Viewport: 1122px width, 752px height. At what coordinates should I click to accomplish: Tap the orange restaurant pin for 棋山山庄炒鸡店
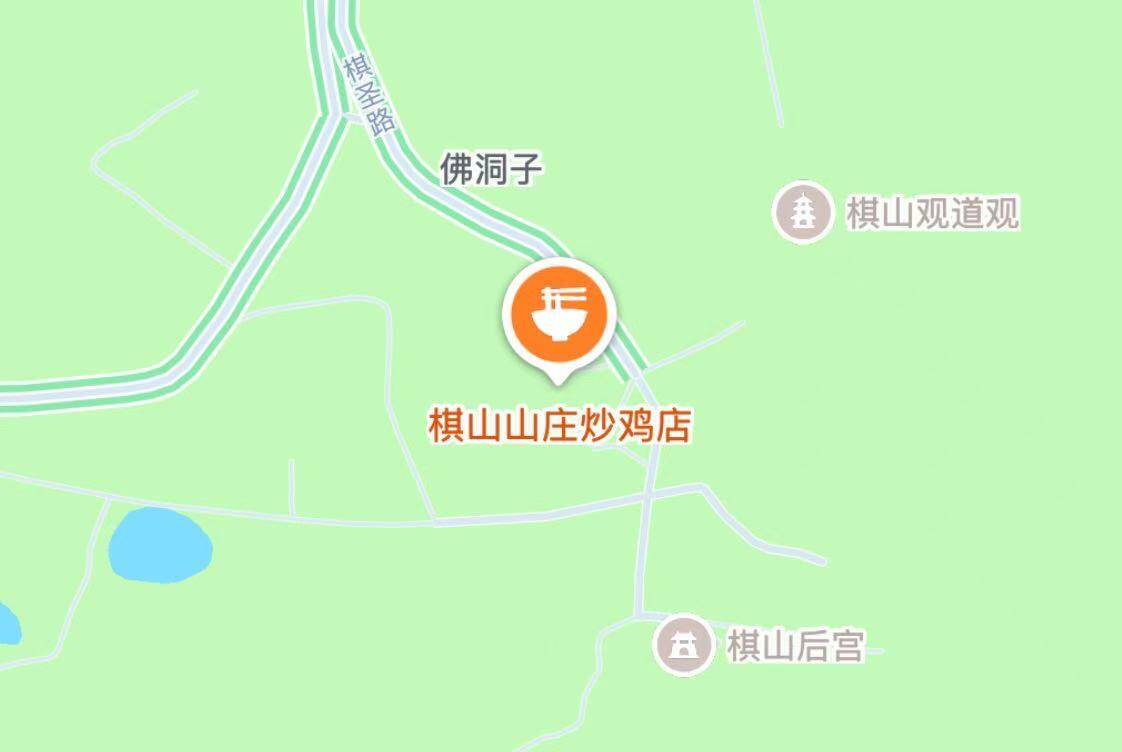[558, 315]
